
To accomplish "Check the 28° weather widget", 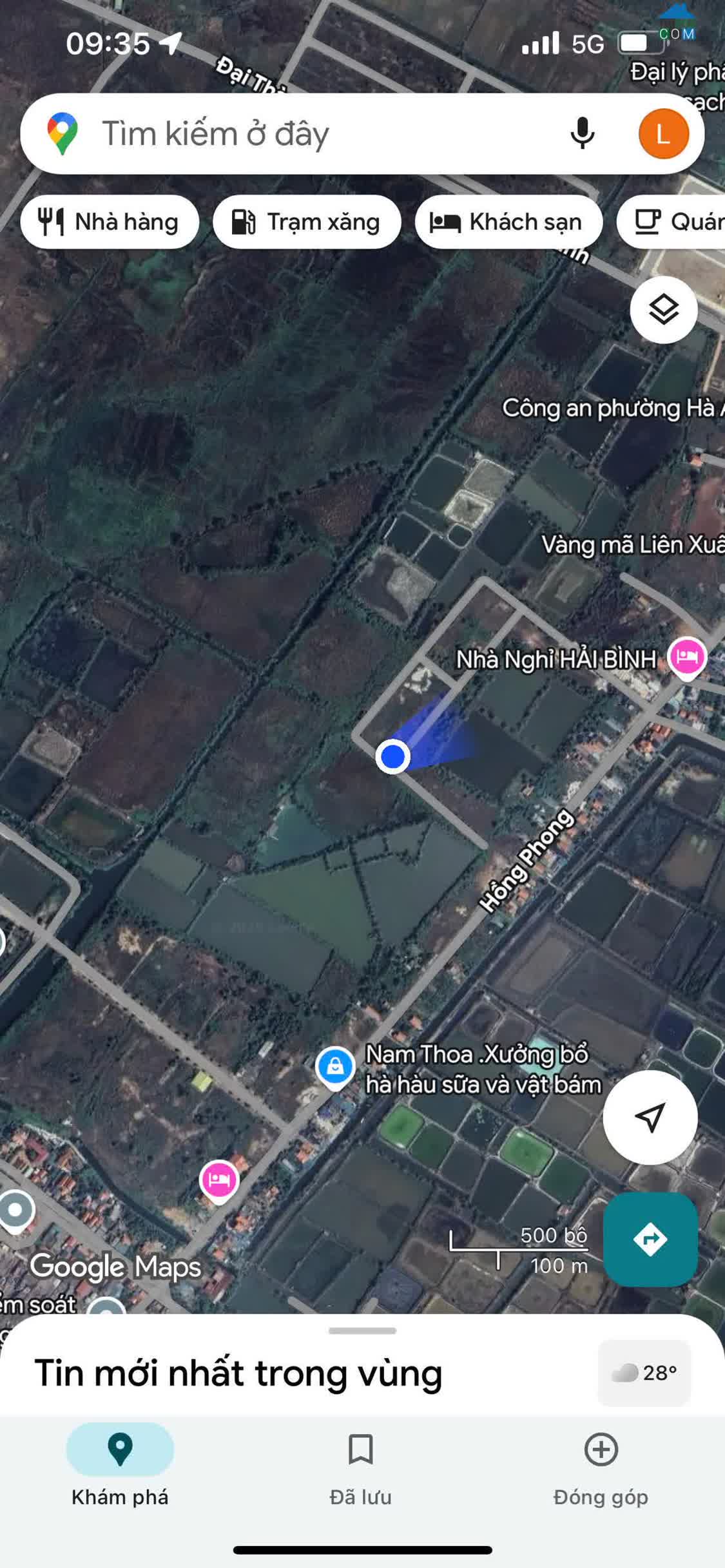I will tap(644, 1373).
